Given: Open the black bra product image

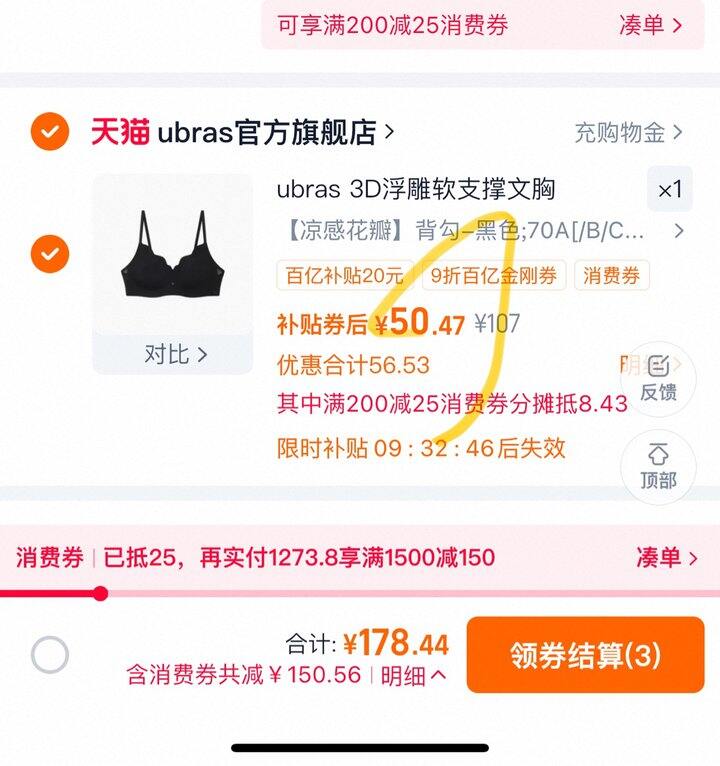Looking at the screenshot, I should (173, 254).
